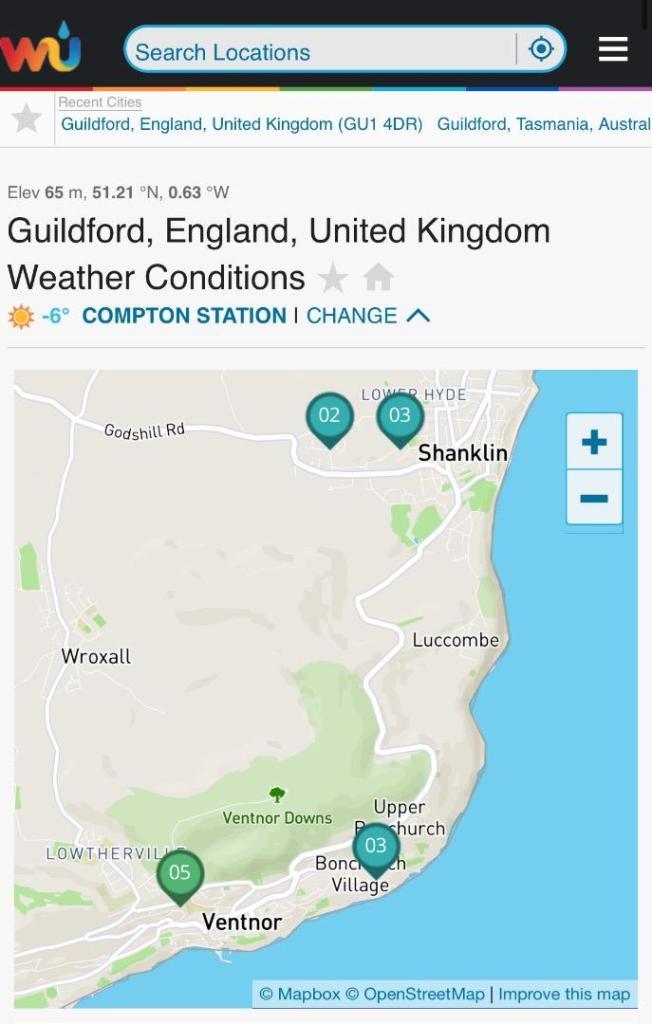Open the Mapbox attribution link
652x1024 pixels.
click(x=299, y=994)
